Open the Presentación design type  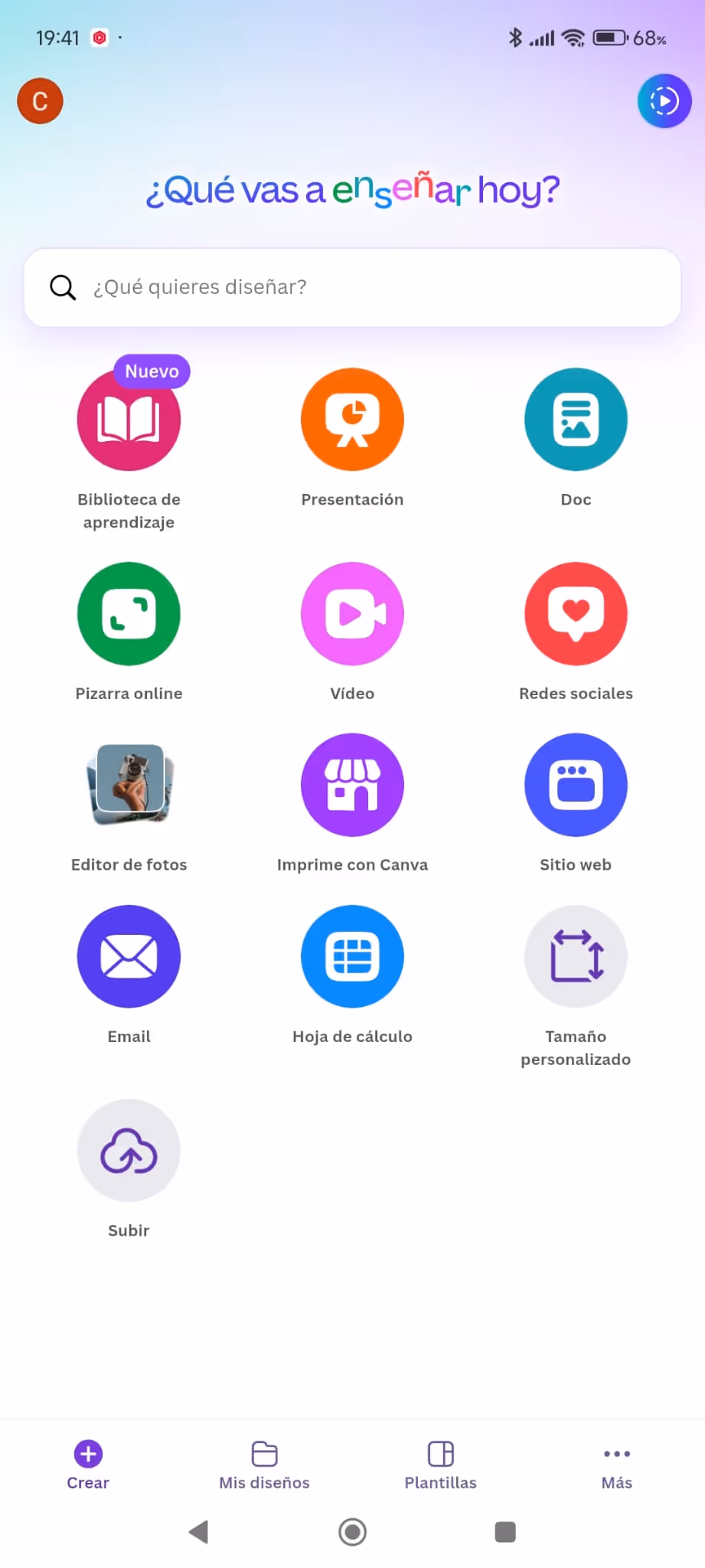352,419
